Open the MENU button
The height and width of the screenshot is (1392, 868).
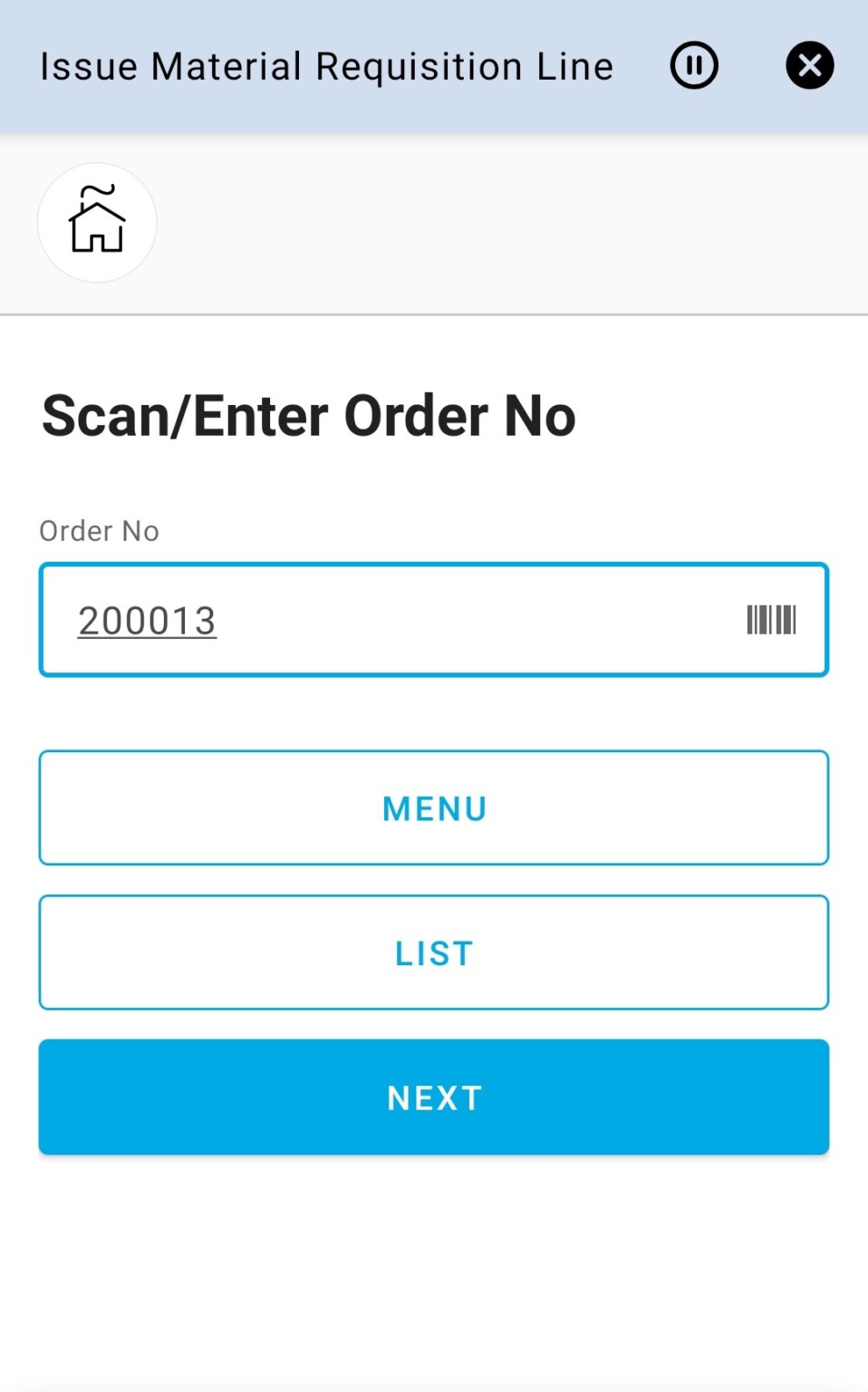[433, 807]
